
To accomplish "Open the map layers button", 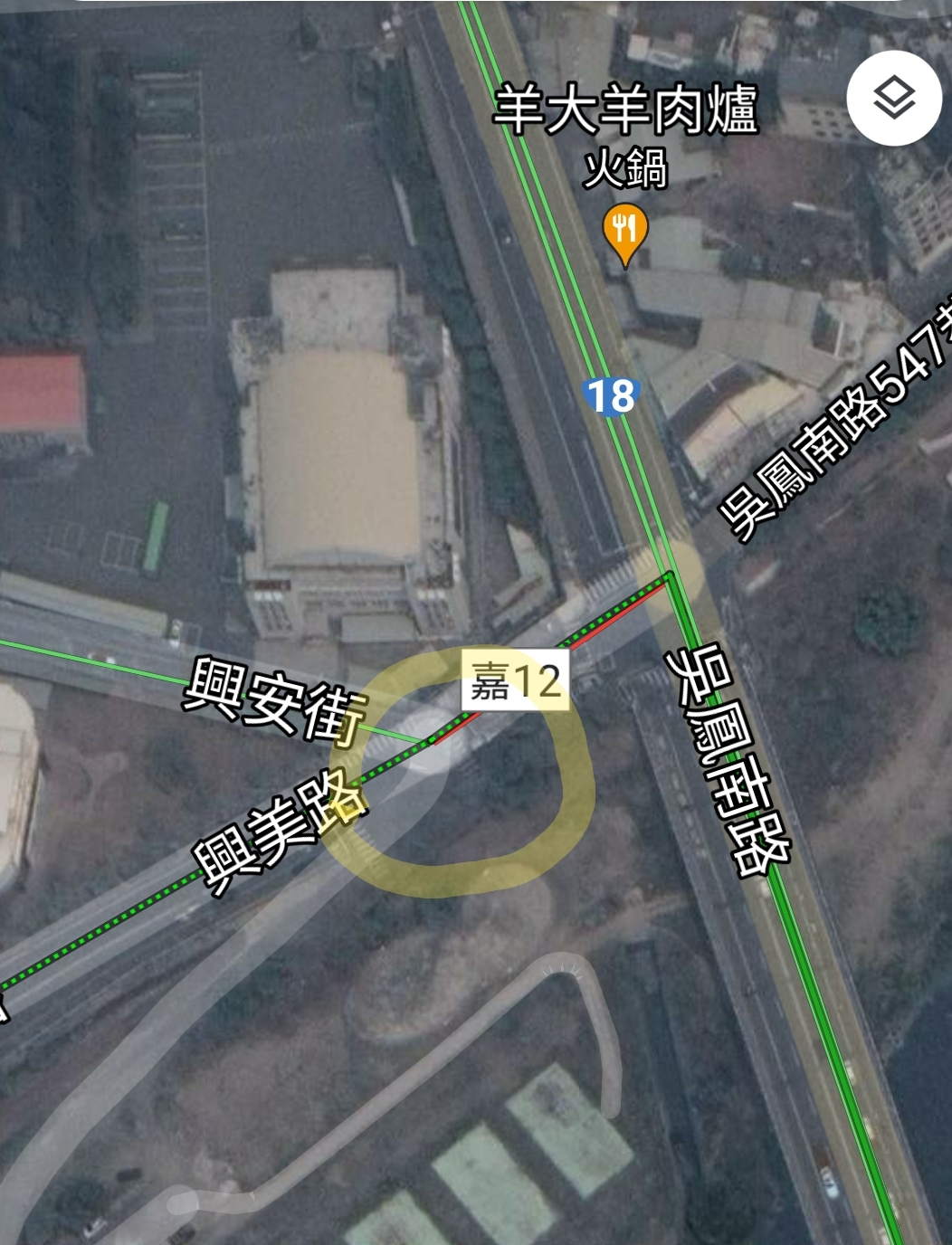I will pos(894,99).
